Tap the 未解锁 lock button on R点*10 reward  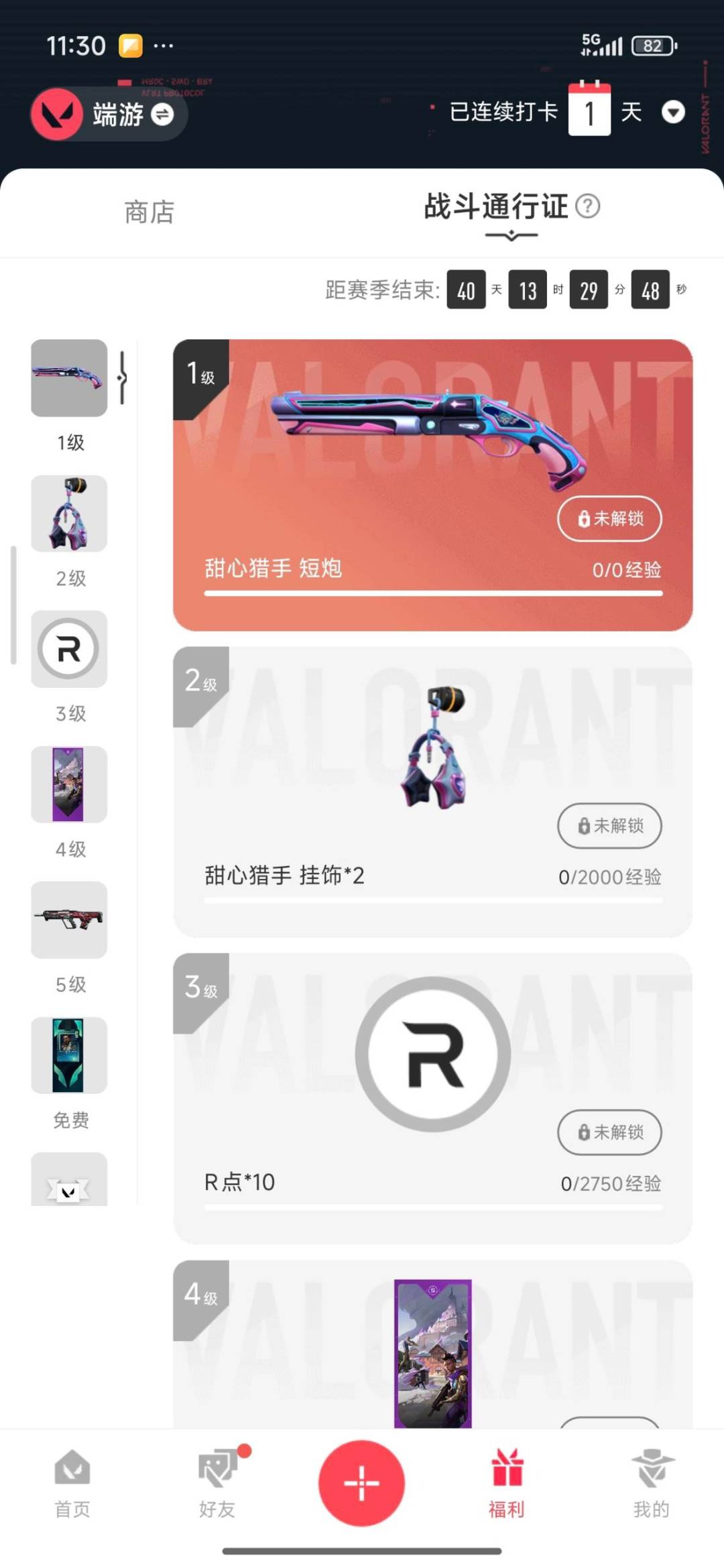point(609,1132)
